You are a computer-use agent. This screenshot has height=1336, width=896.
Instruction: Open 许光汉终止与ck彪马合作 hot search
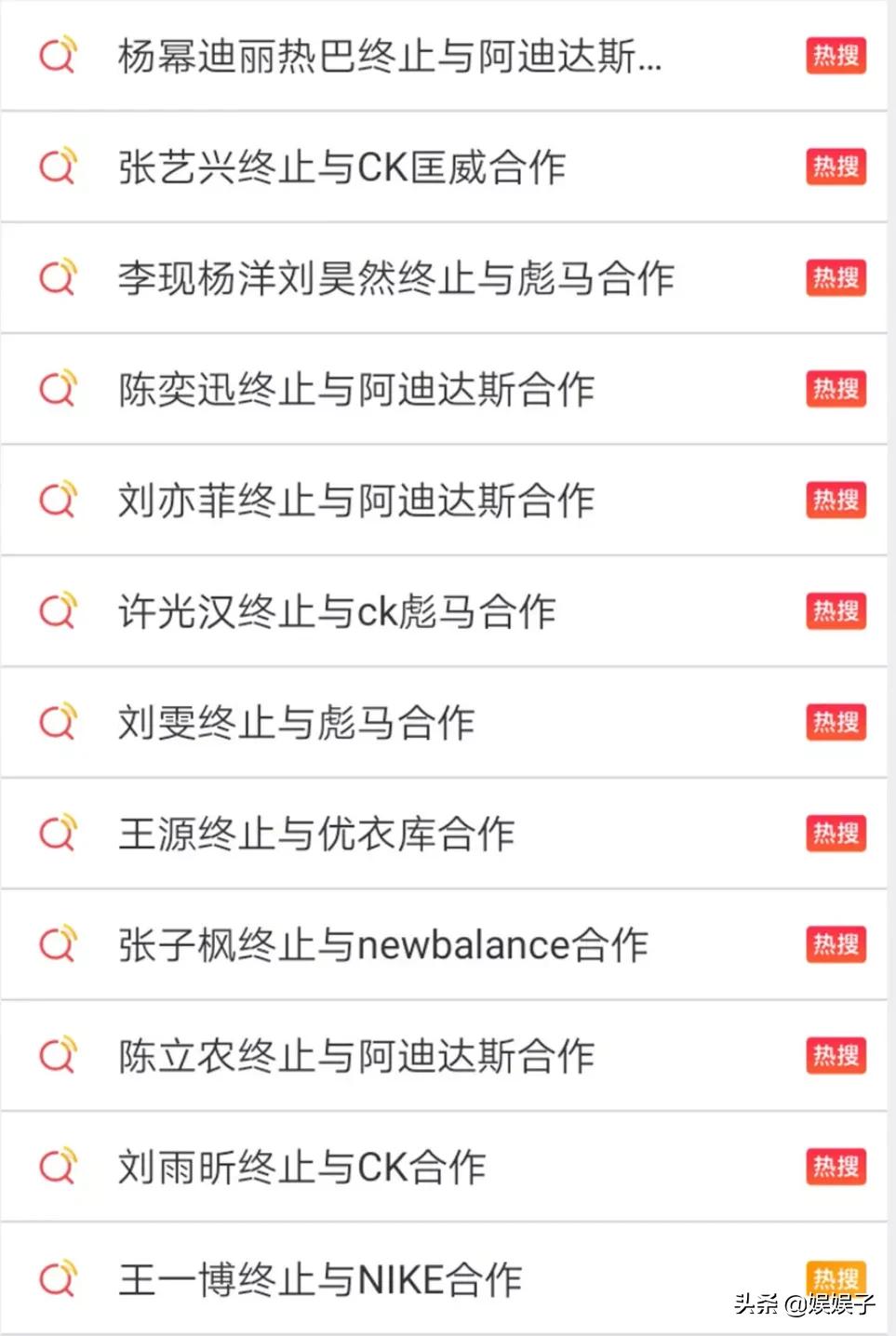click(337, 611)
